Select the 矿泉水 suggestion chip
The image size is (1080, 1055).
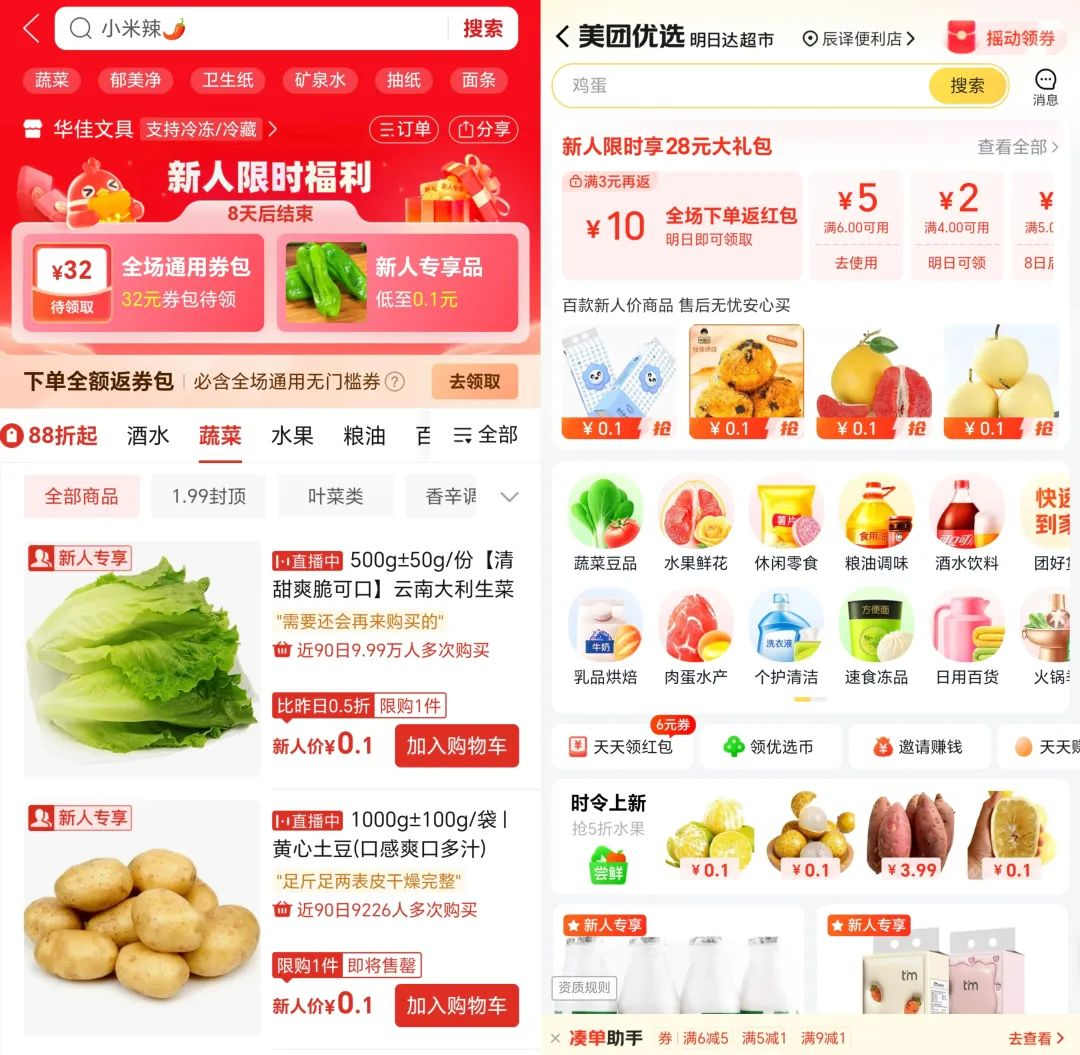(x=319, y=80)
